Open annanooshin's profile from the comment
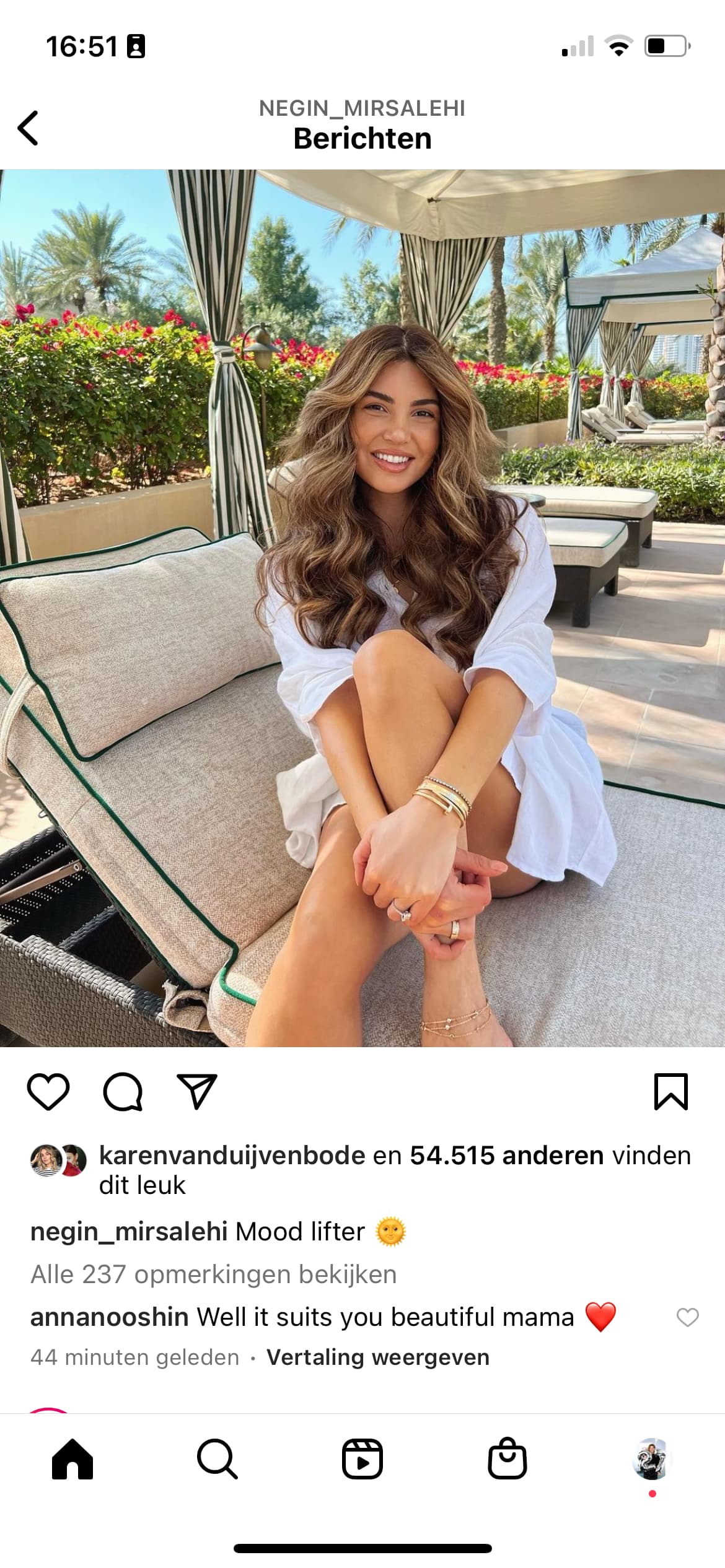 pyautogui.click(x=110, y=1317)
